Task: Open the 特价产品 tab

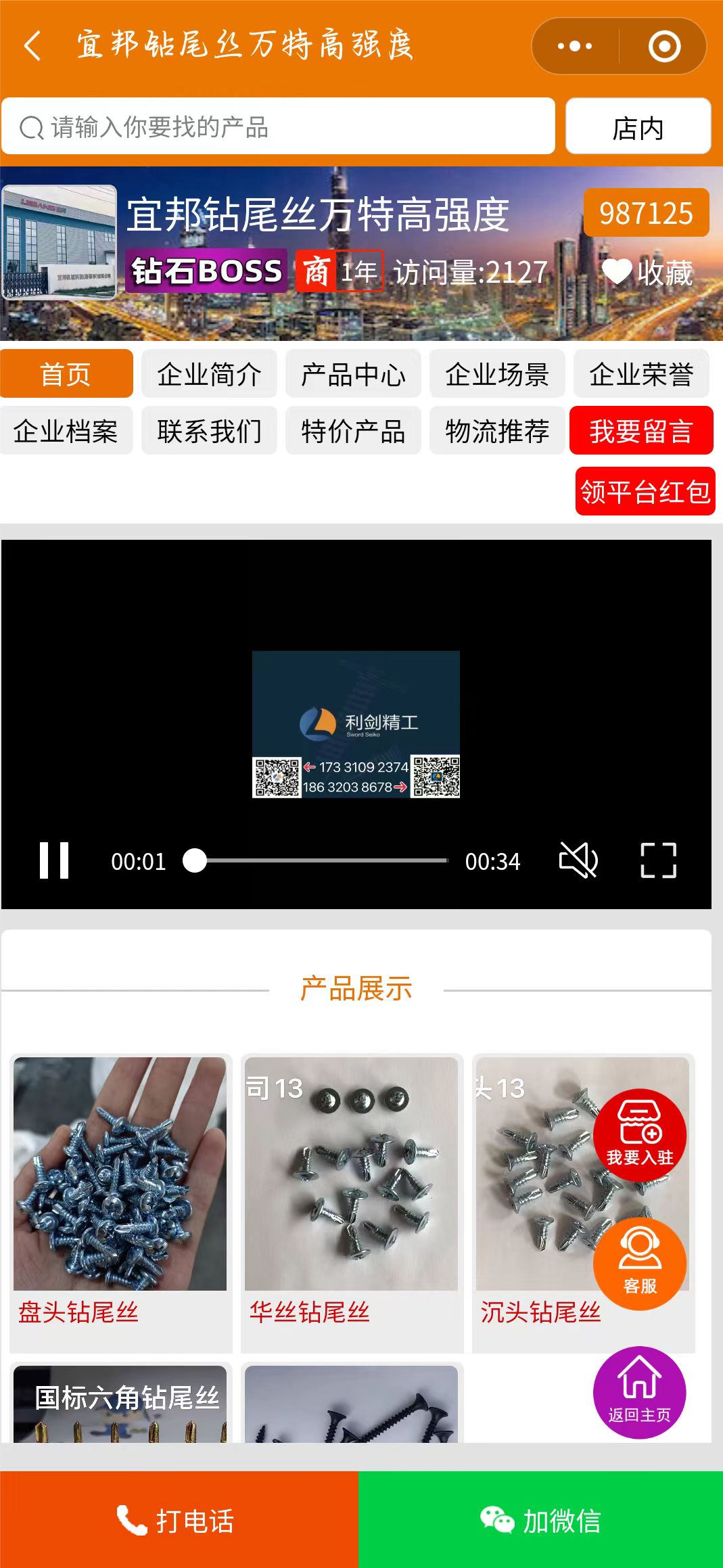Action: [x=353, y=431]
